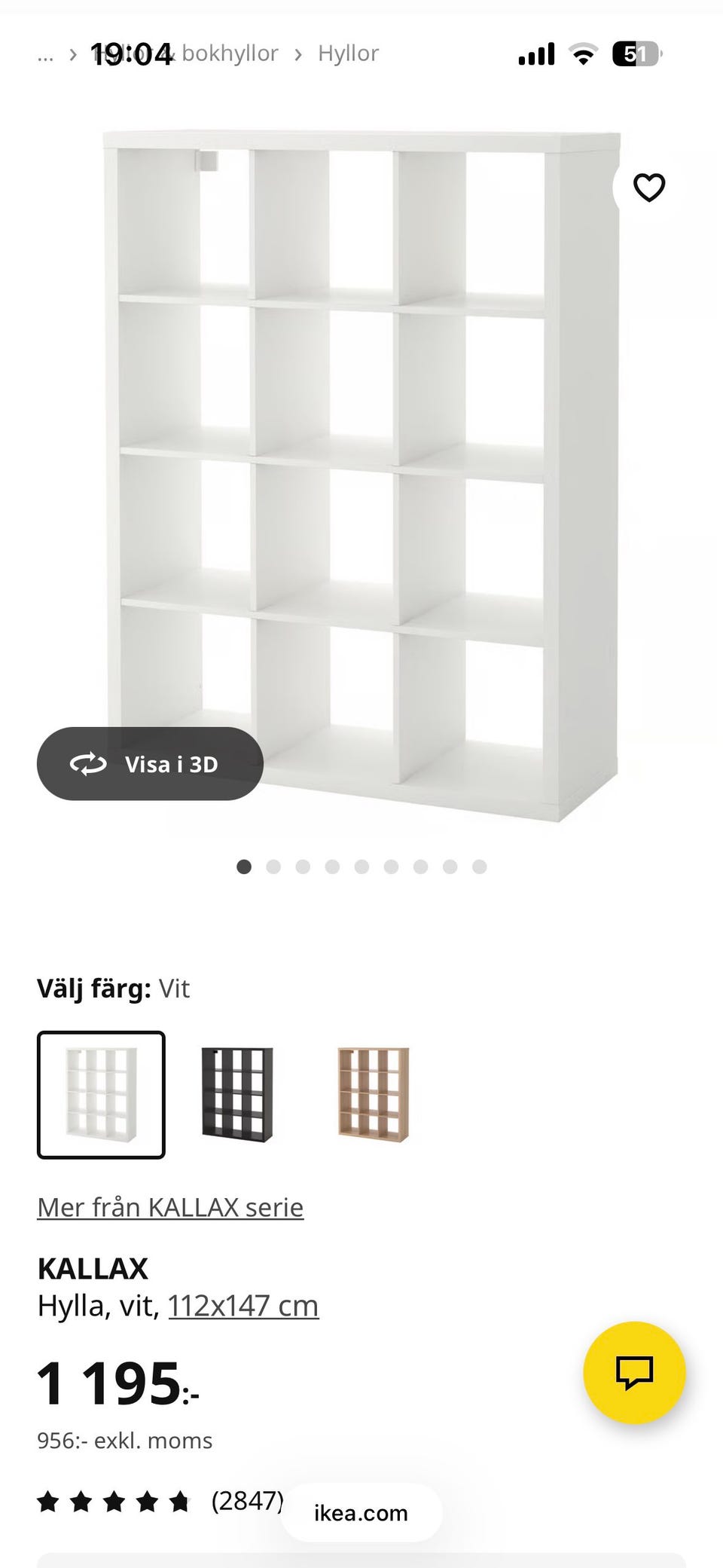Viewport: 723px width, 1568px height.
Task: Open the Hyllor breadcrumb category
Action: (348, 53)
